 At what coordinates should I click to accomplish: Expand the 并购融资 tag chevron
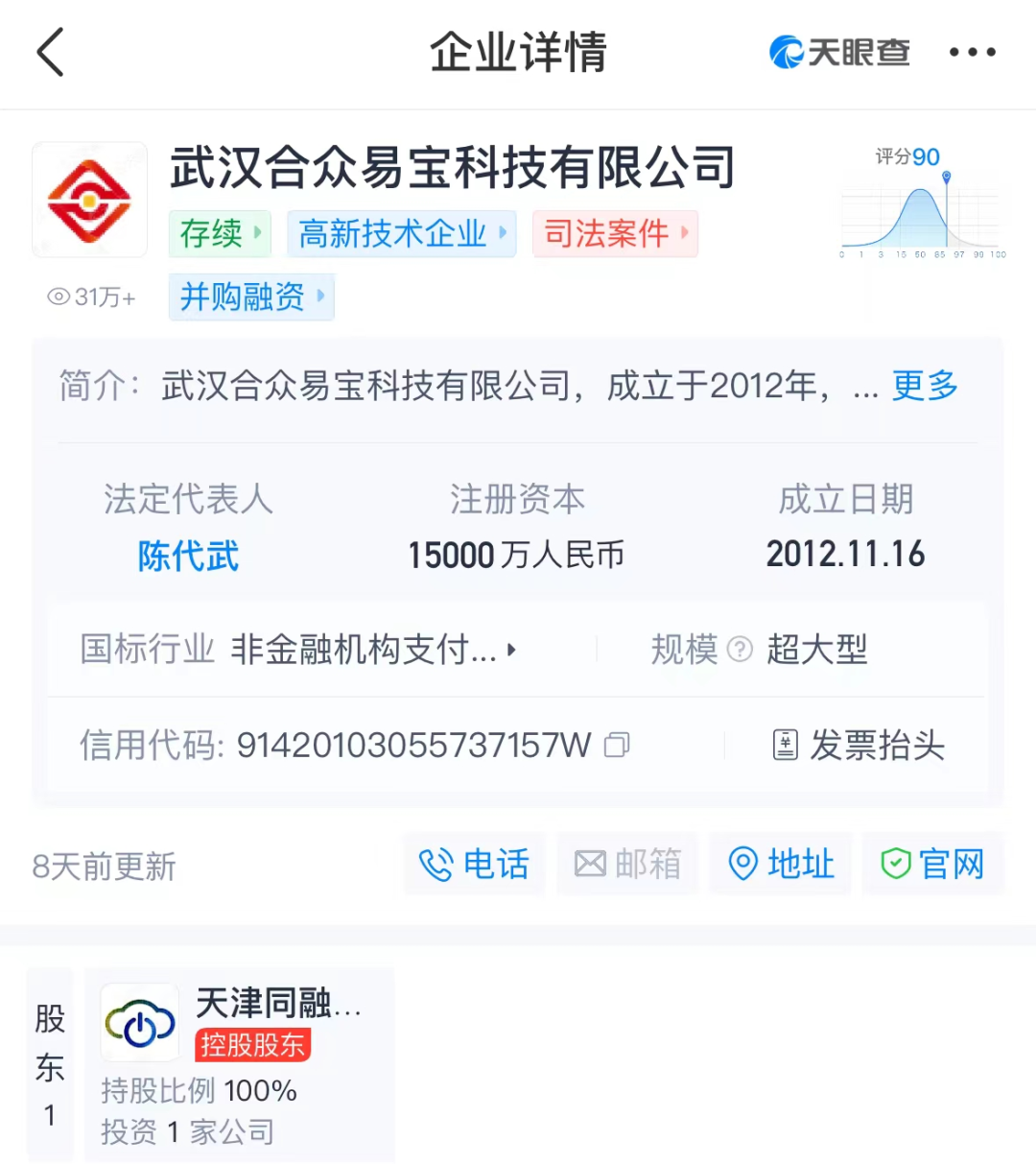coord(323,297)
